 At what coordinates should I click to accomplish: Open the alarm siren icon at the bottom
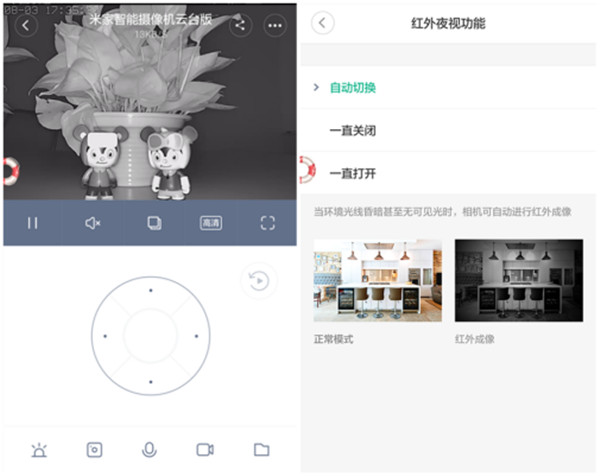pos(39,450)
